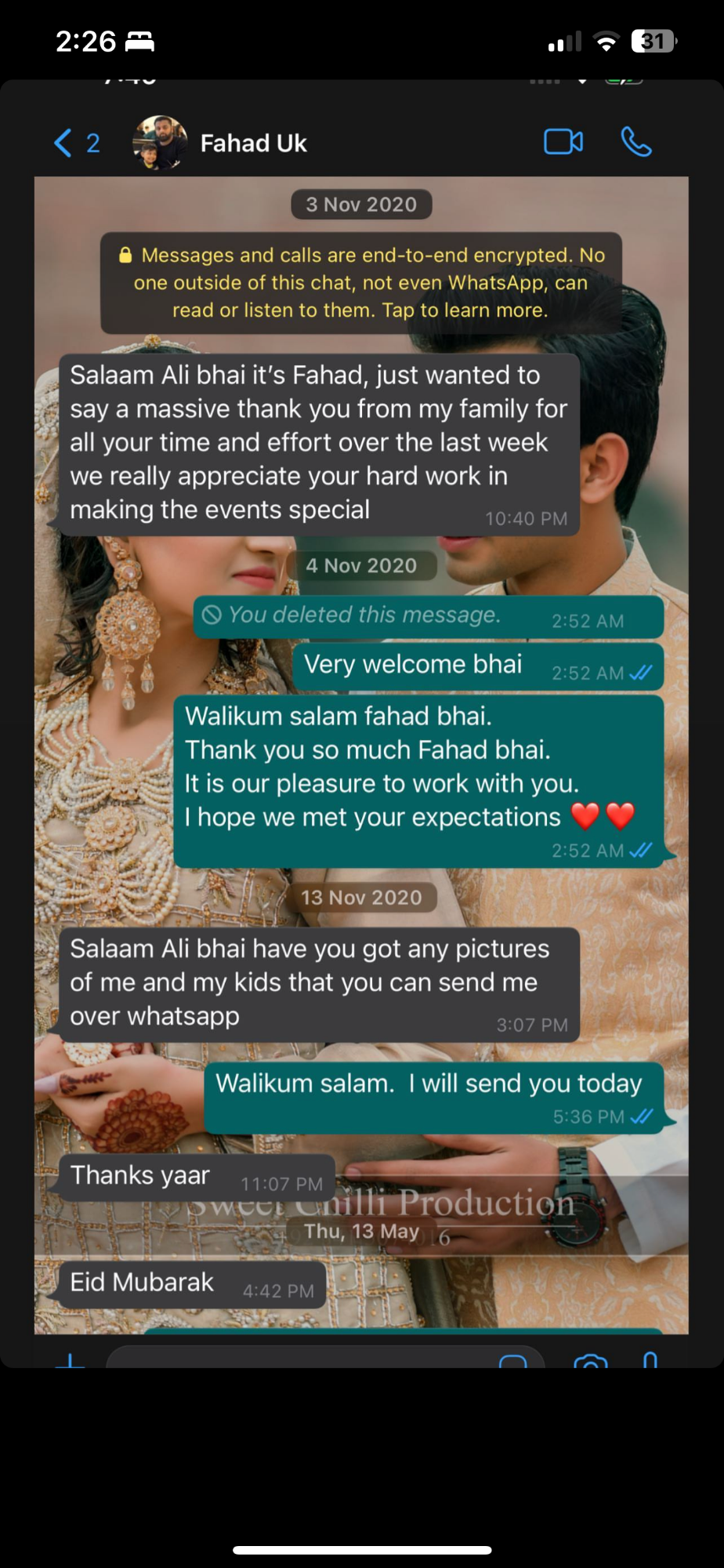Start a voice call with Fahad Uk
The image size is (724, 1568).
(635, 142)
